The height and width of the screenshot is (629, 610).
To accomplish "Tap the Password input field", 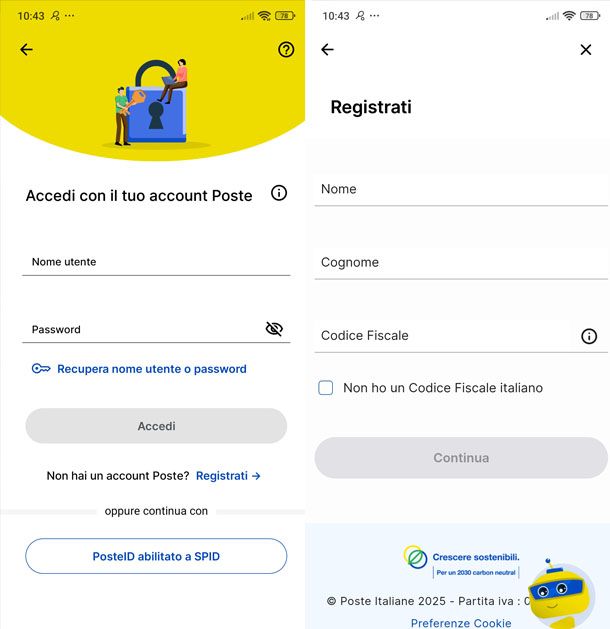I will point(140,329).
